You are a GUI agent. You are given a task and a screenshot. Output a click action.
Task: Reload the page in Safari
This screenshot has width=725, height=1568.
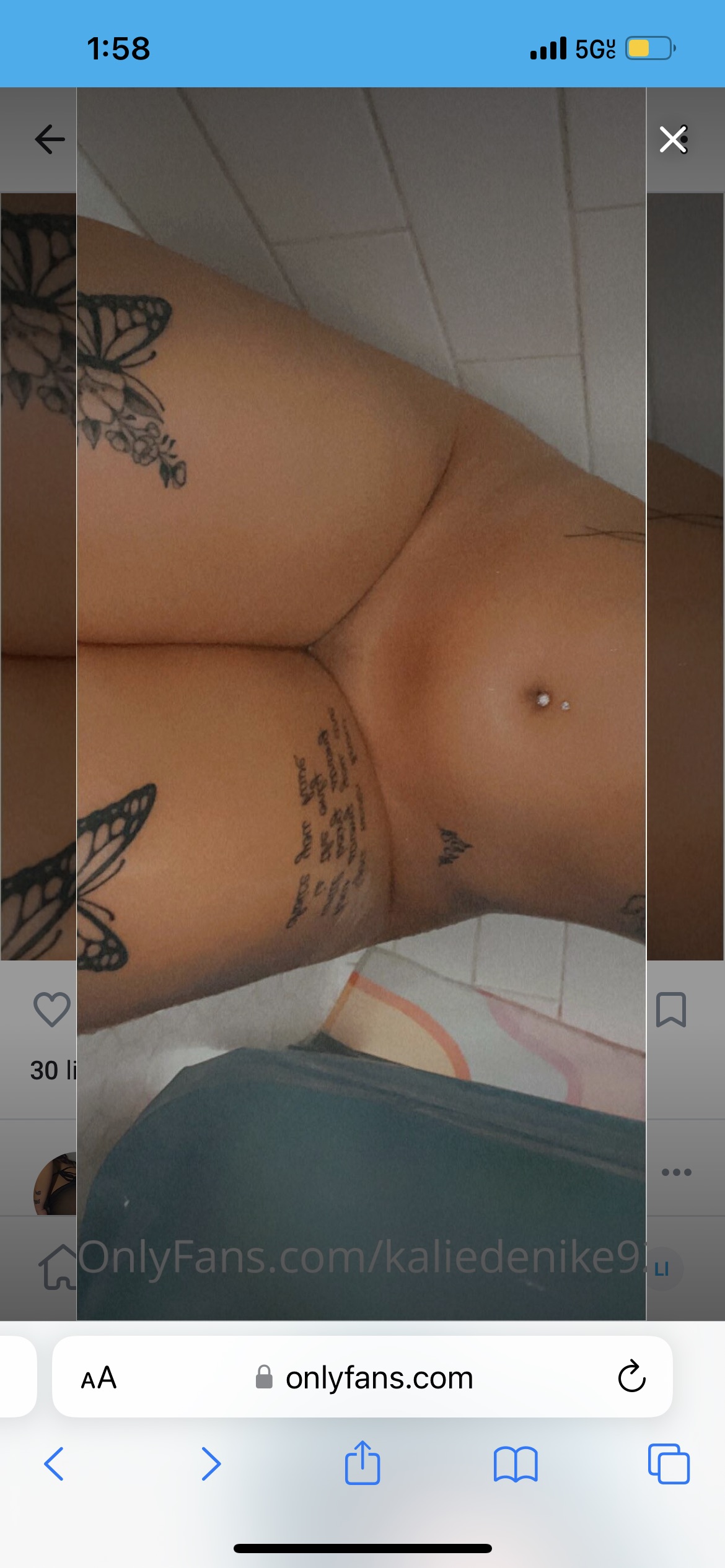pyautogui.click(x=631, y=1378)
